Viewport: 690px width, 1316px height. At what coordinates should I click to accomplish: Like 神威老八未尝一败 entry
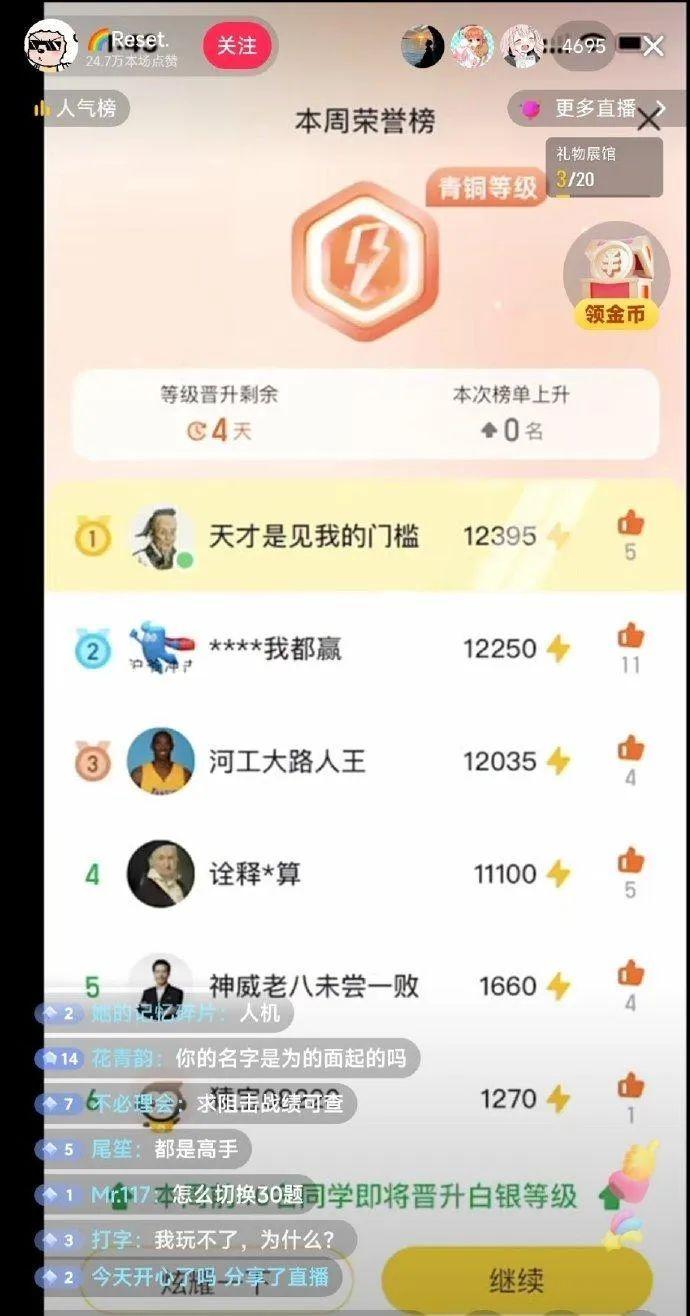(x=630, y=973)
